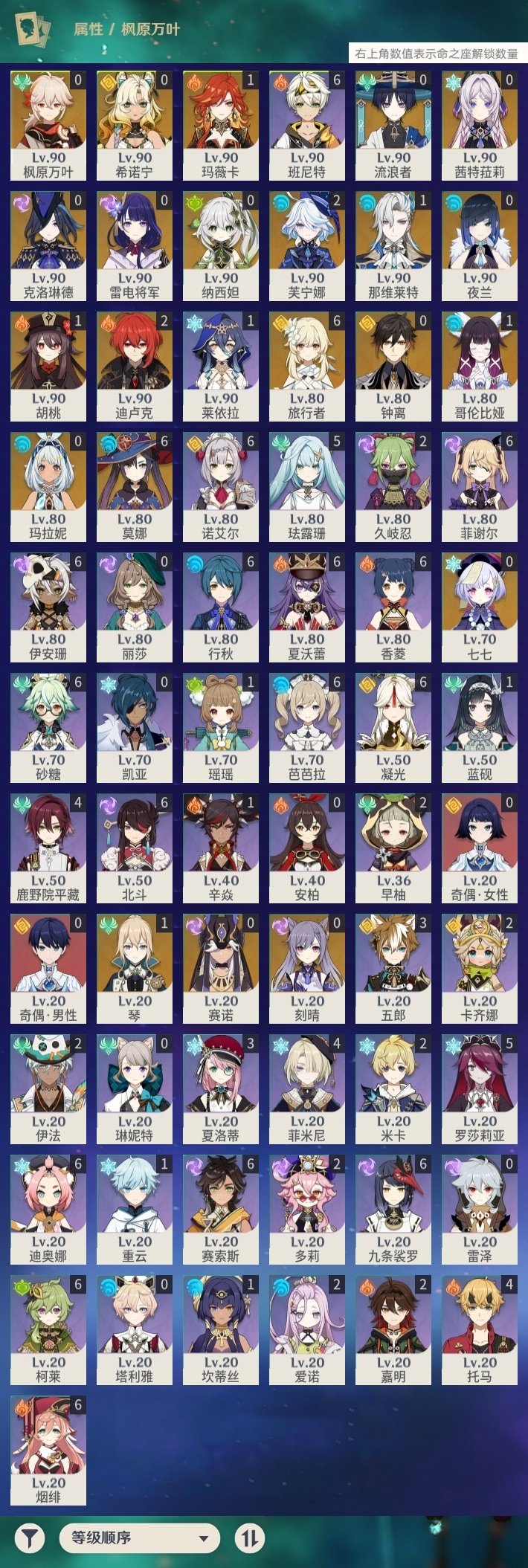
Task: Choose 鹿野院平藏 character tile
Action: click(x=48, y=848)
